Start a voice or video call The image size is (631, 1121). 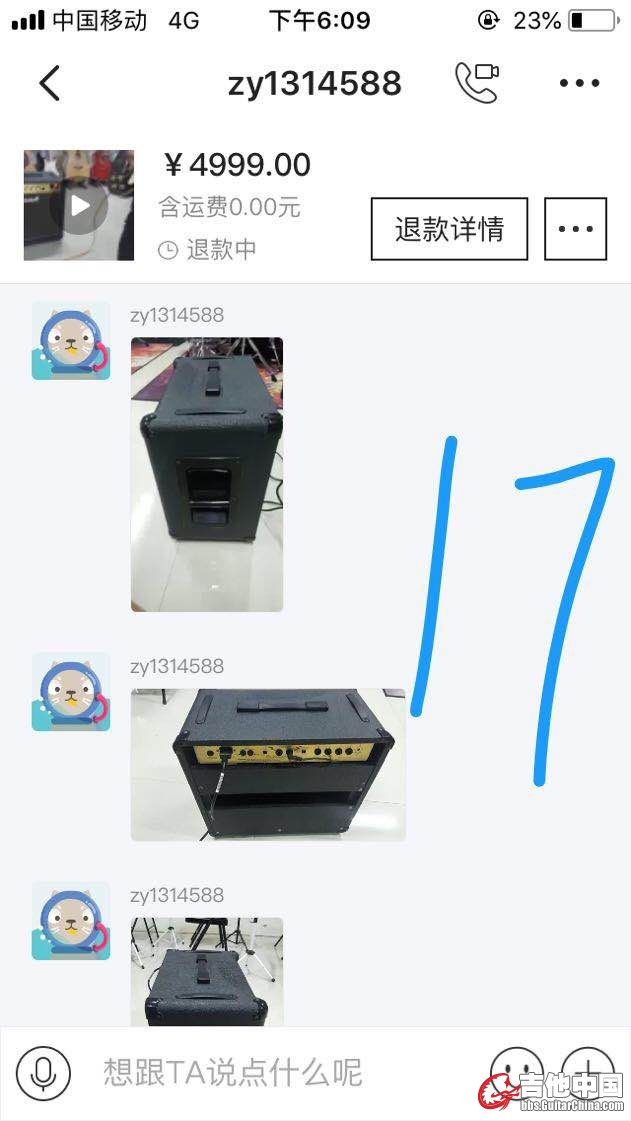pos(477,83)
